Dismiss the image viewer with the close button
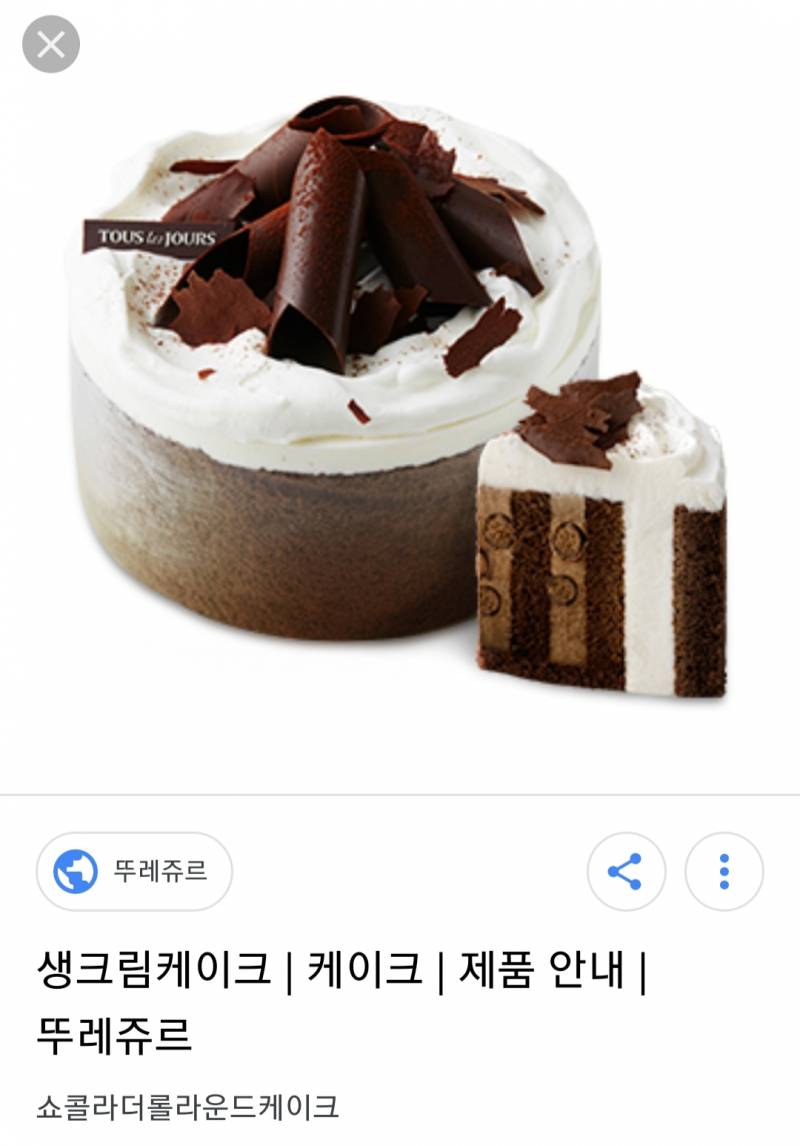 click(x=52, y=43)
